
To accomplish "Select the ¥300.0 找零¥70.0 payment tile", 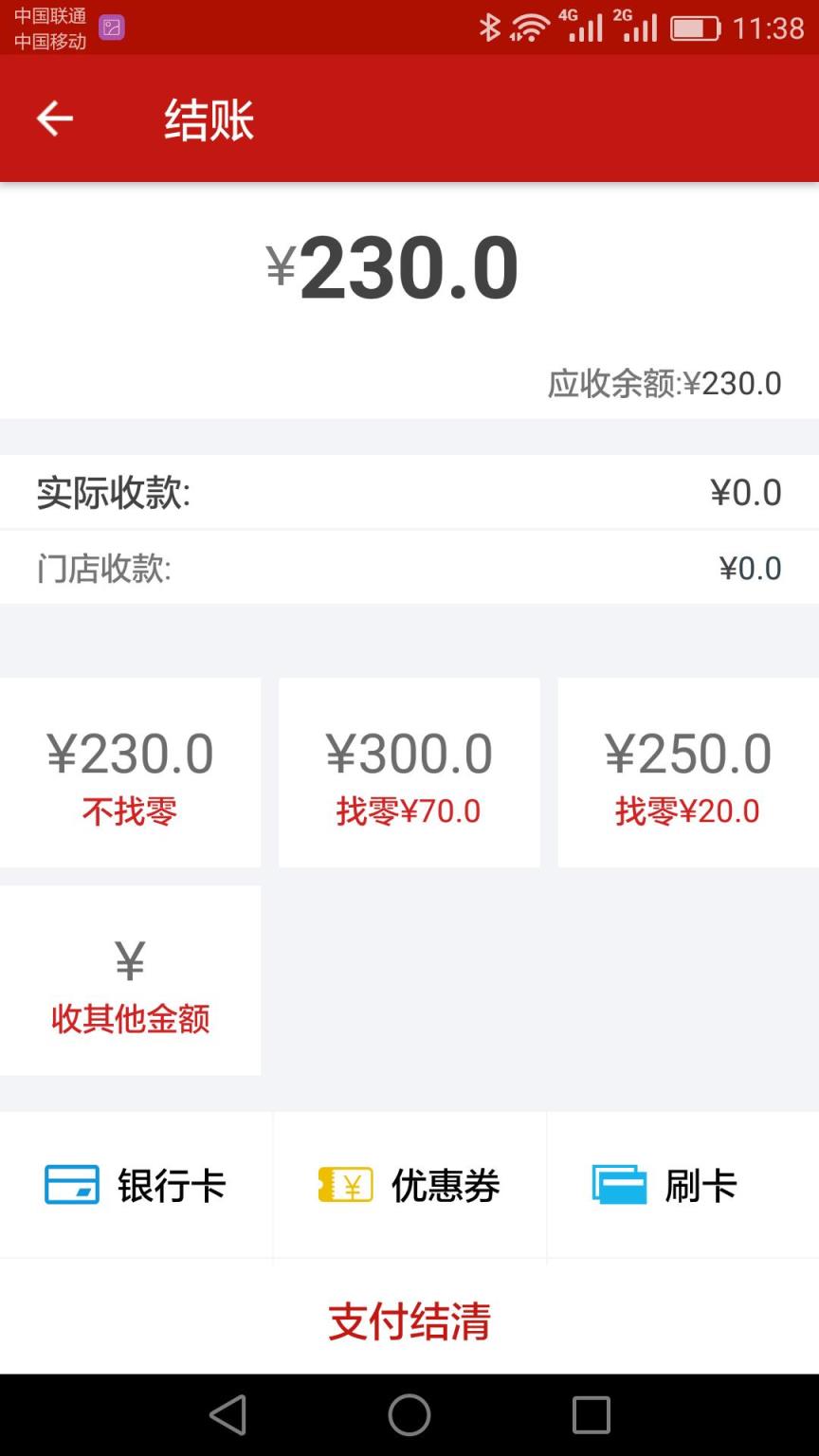I will pos(409,773).
